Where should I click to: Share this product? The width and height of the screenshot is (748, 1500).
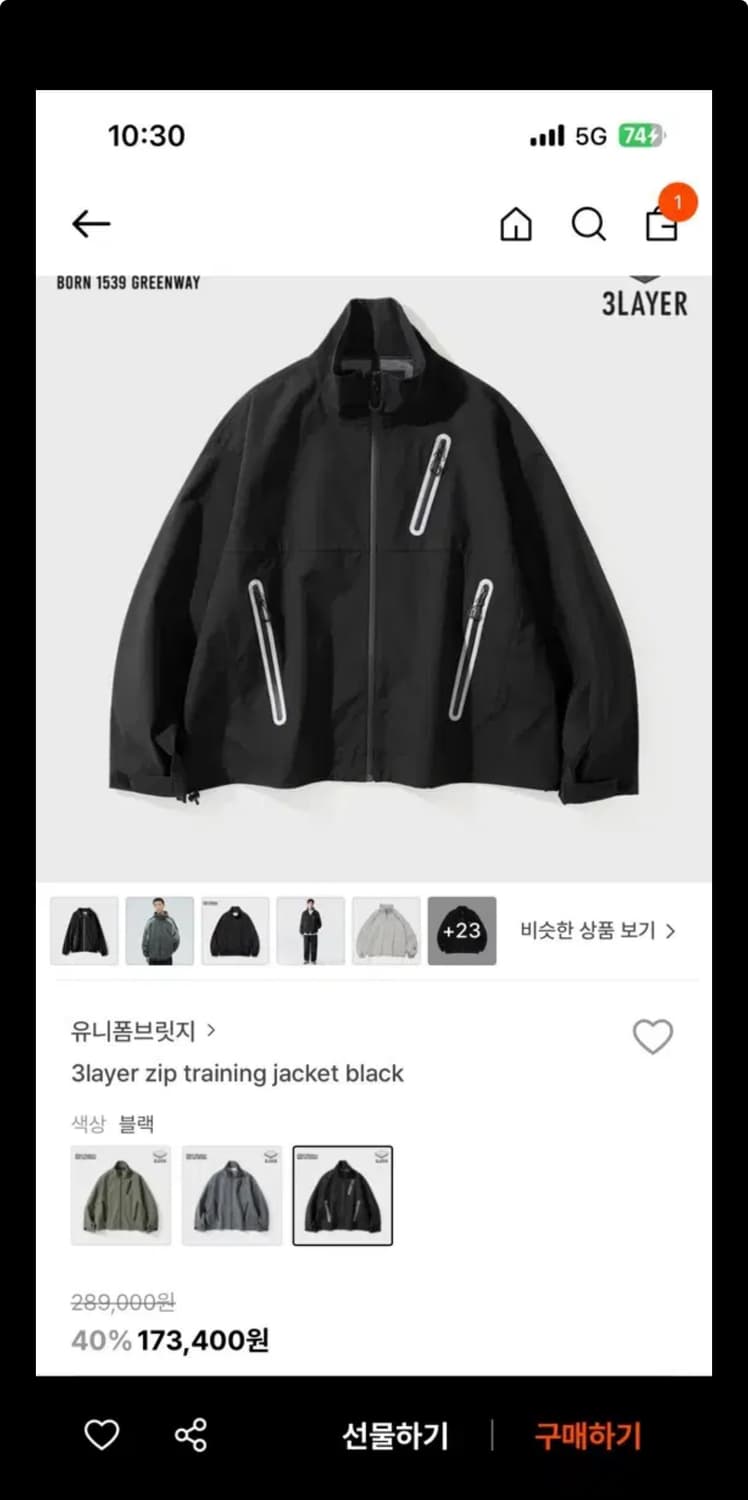190,1436
